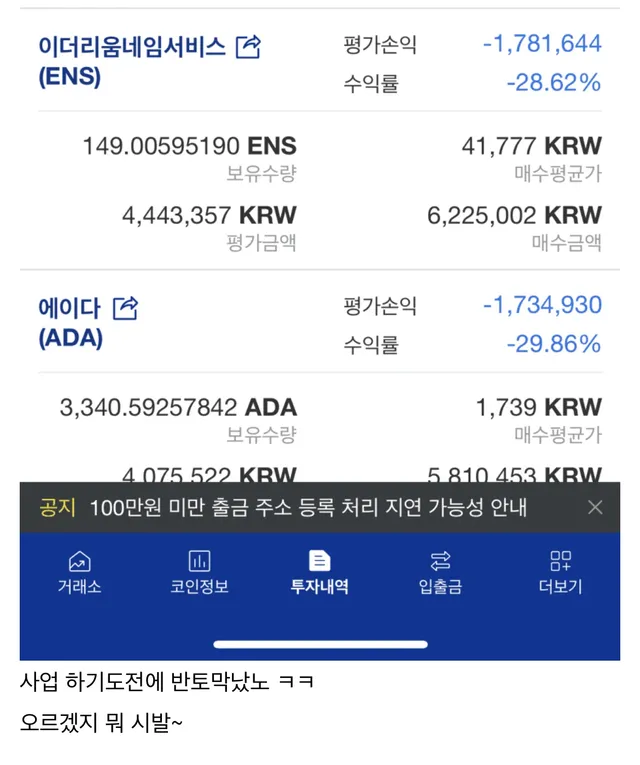Go to the 입출금 tab

click(x=440, y=573)
